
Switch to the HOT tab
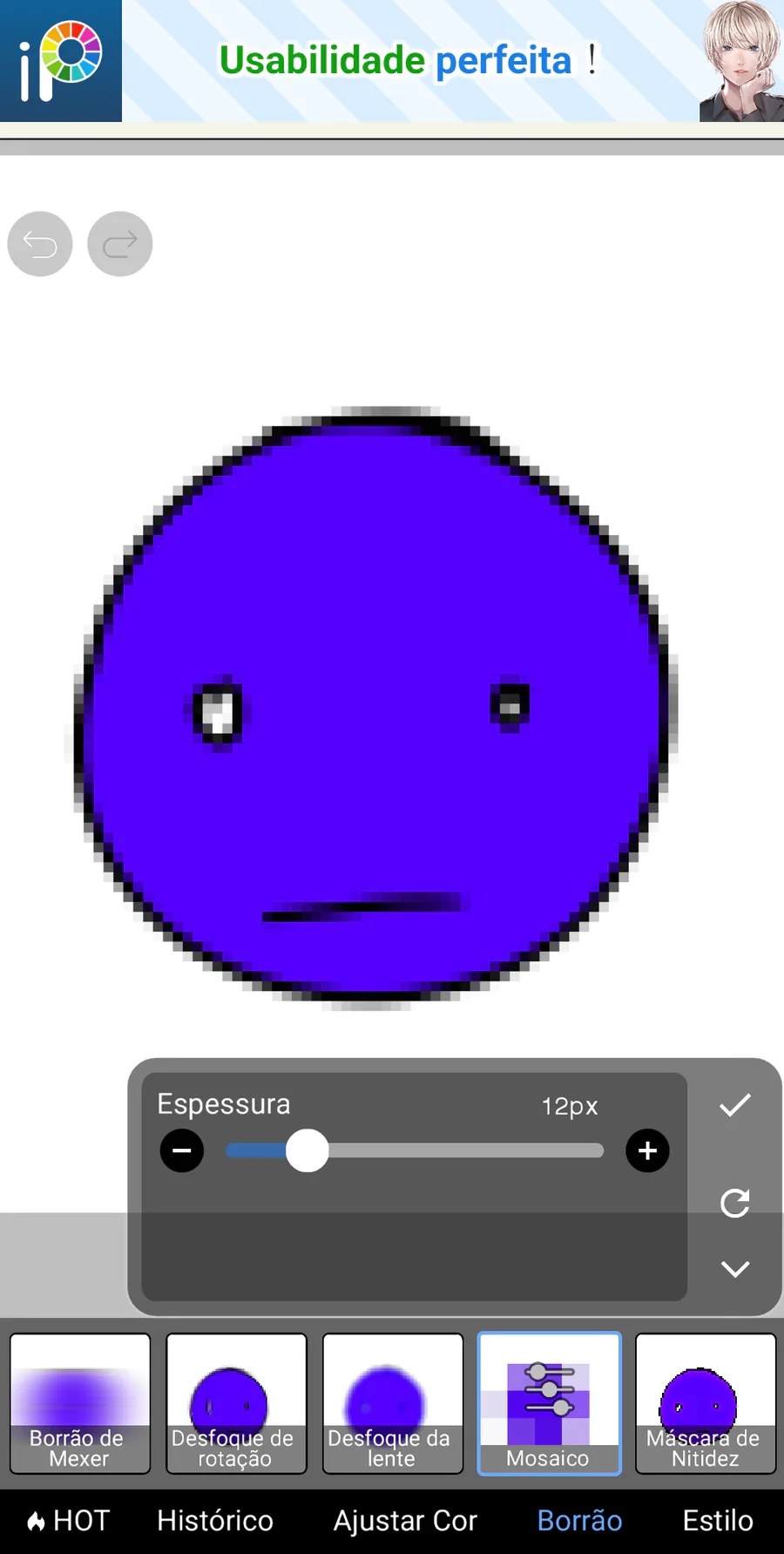pos(69,1521)
